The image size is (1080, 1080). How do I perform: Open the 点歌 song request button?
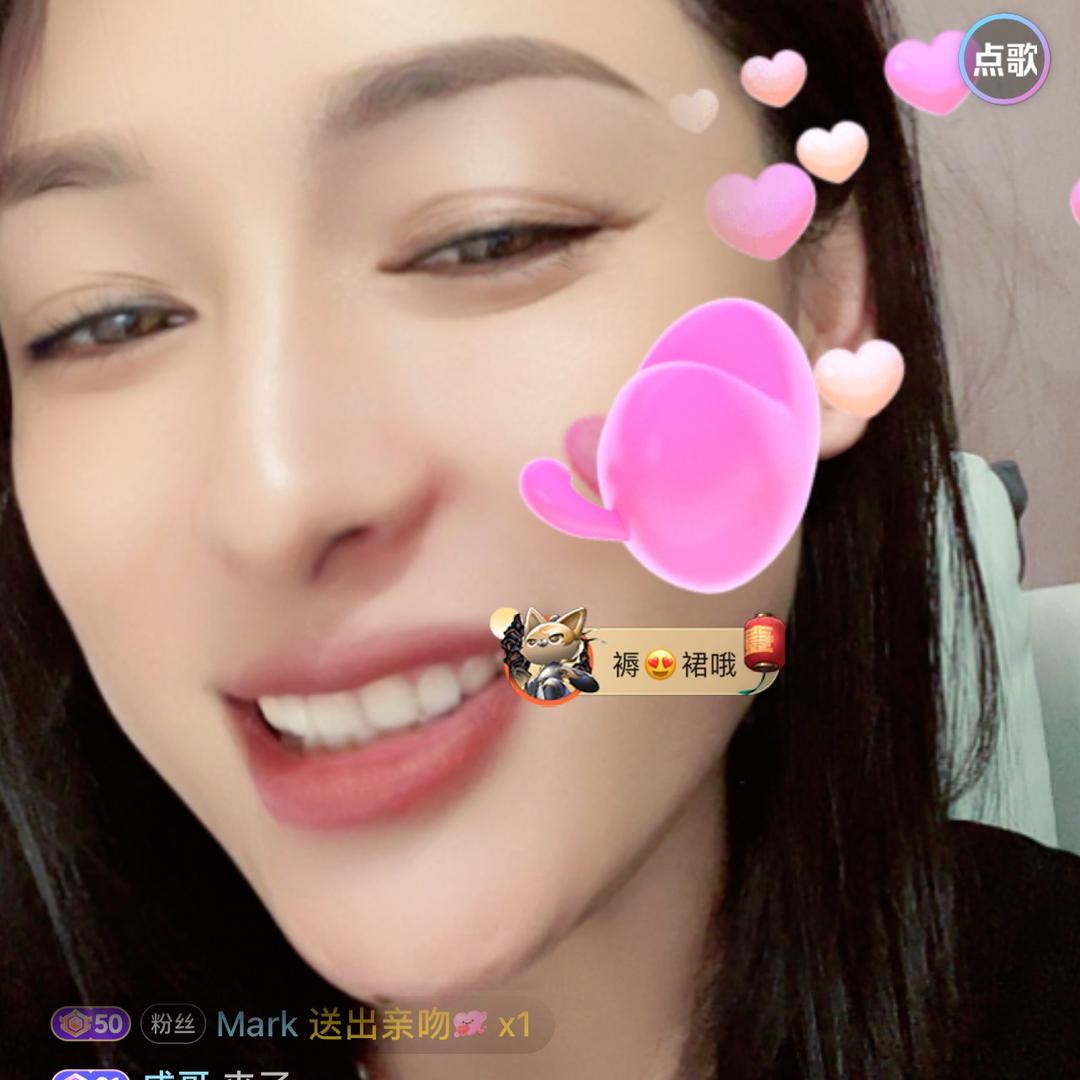click(1005, 61)
